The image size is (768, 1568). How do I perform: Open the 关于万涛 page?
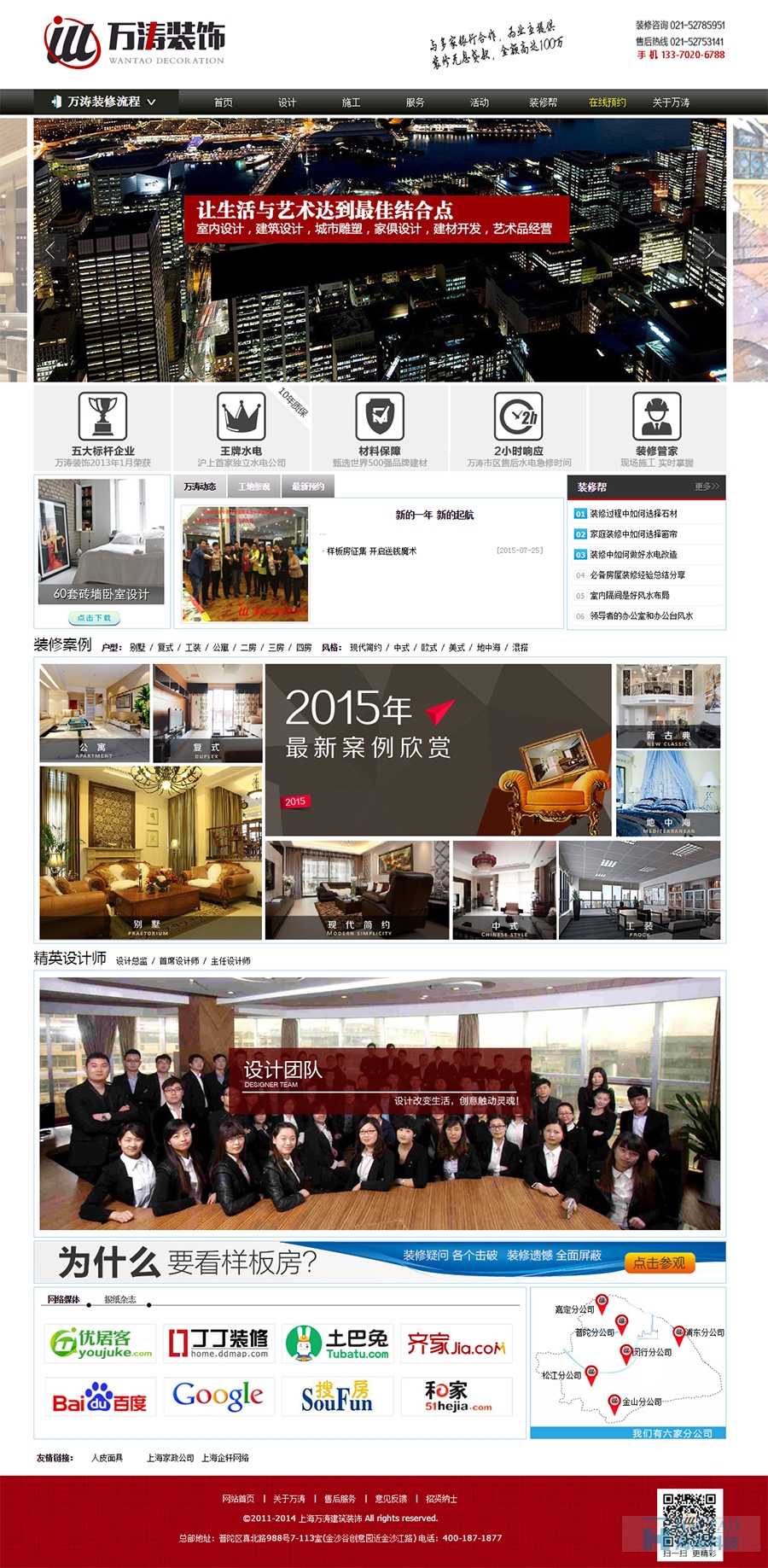(x=671, y=102)
